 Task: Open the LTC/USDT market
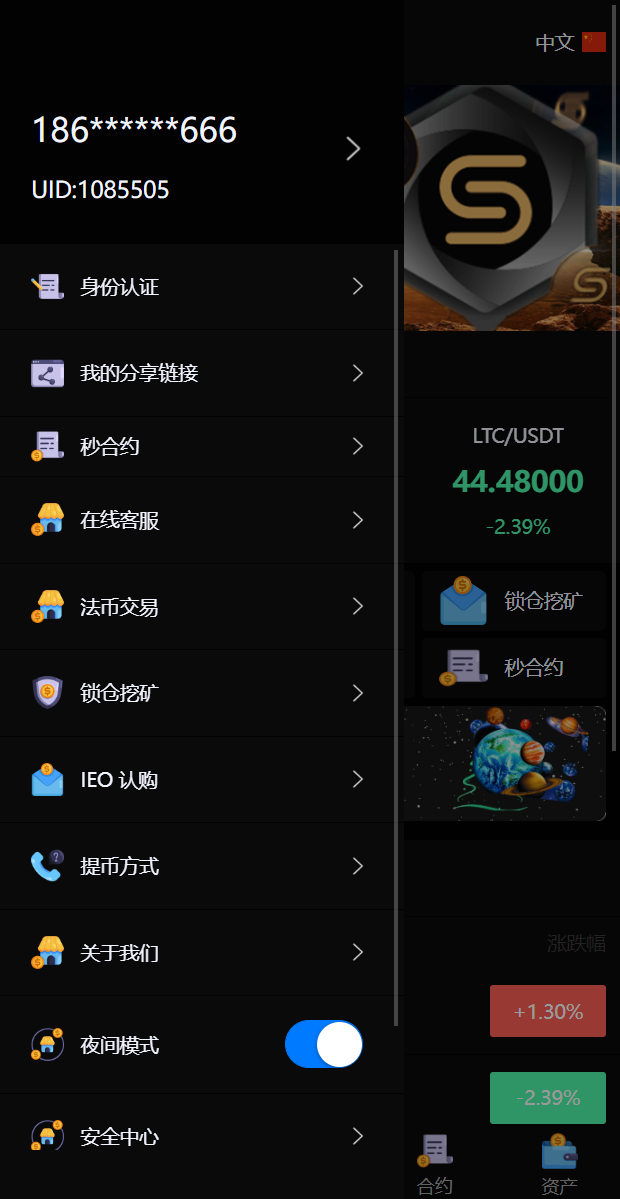click(x=517, y=480)
